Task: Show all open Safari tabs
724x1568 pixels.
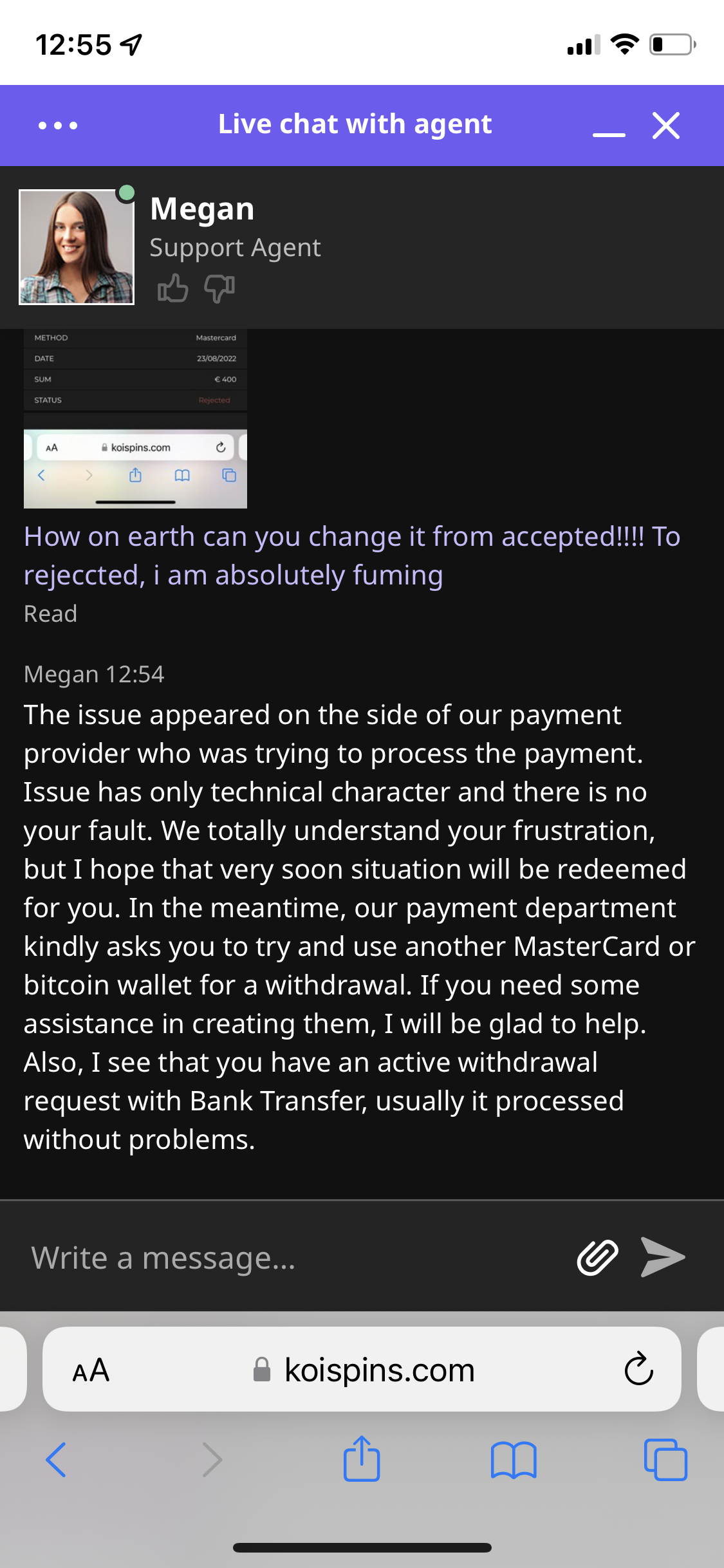Action: [665, 1460]
